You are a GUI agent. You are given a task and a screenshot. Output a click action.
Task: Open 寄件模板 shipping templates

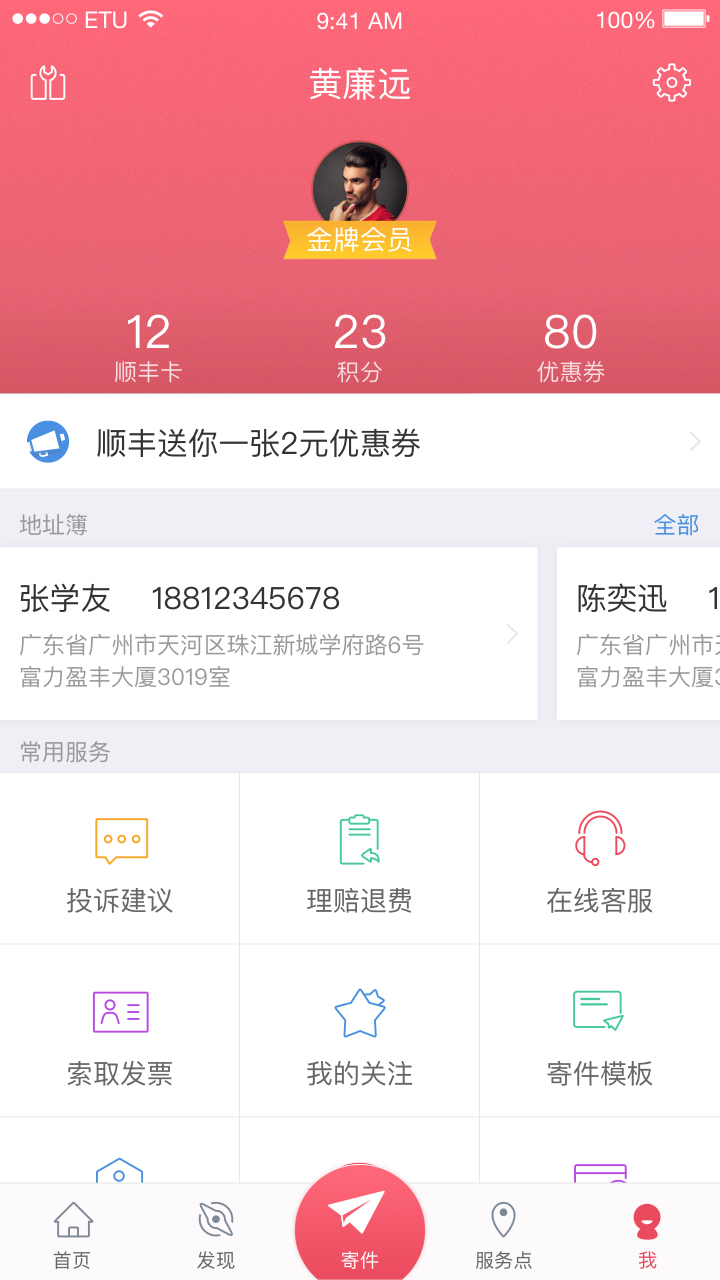(x=600, y=1032)
